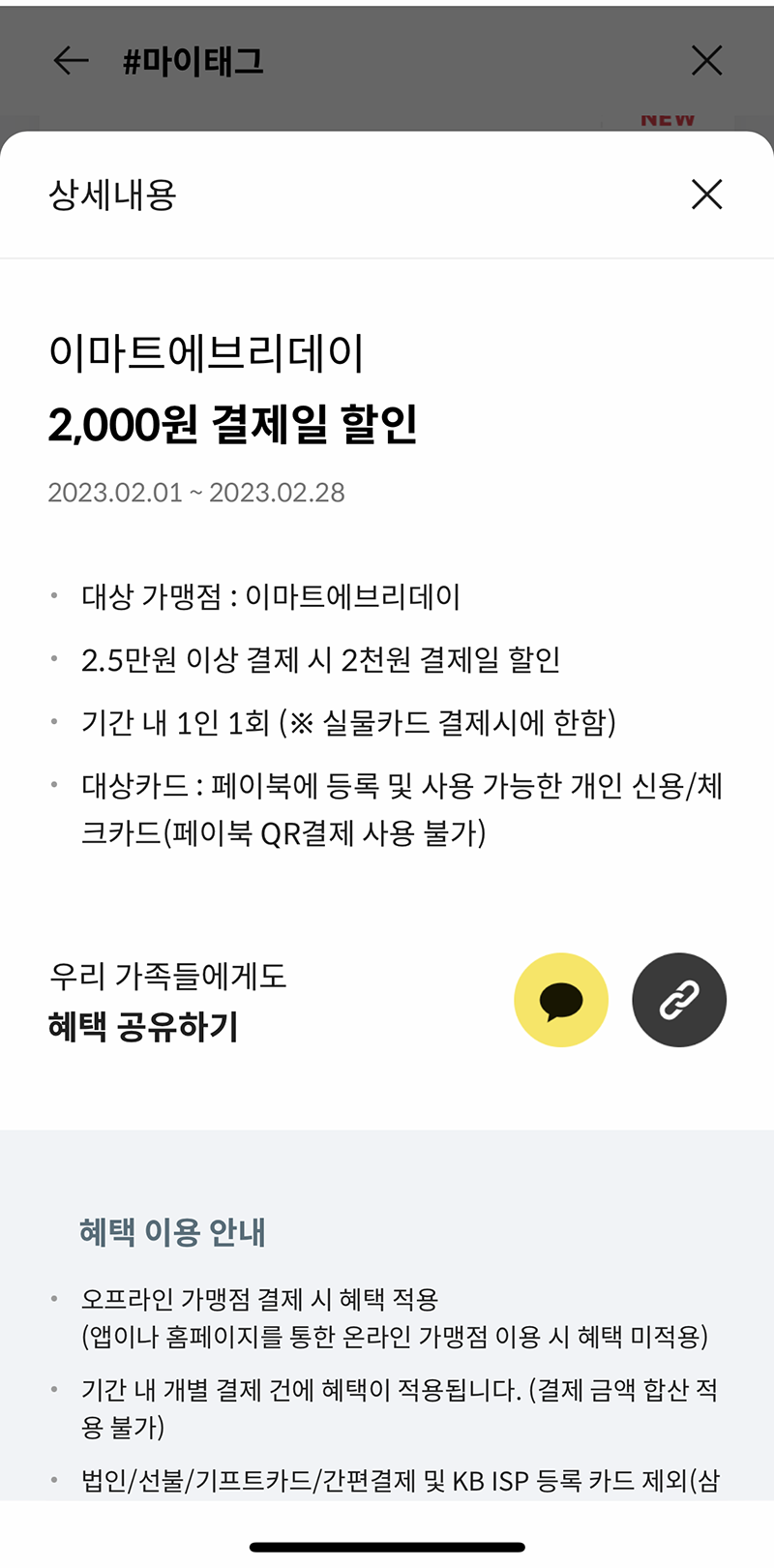Viewport: 774px width, 1568px height.
Task: Copy the benefit link
Action: [x=679, y=1000]
